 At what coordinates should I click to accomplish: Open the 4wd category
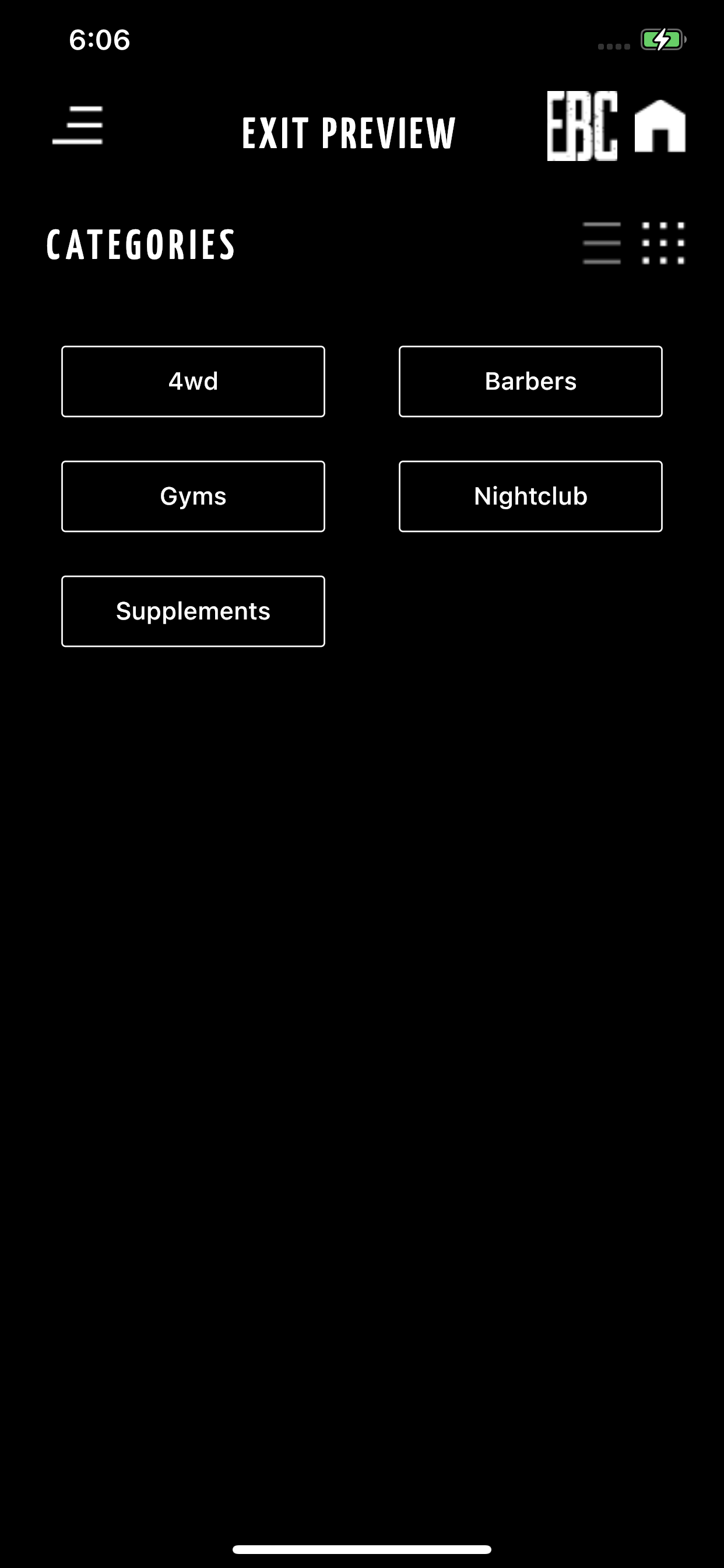click(x=193, y=381)
